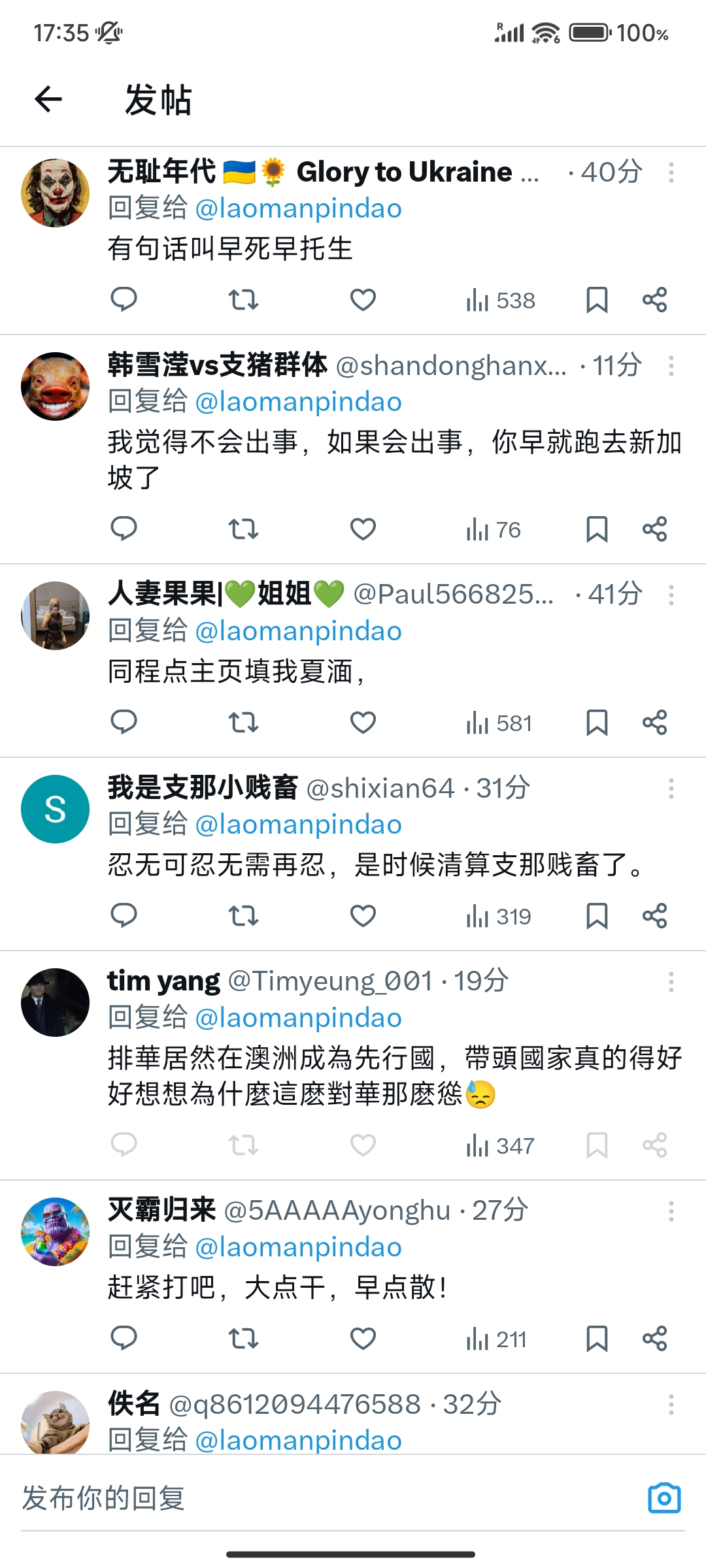Like the reply from @shixian64
The width and height of the screenshot is (706, 1568).
tap(363, 916)
